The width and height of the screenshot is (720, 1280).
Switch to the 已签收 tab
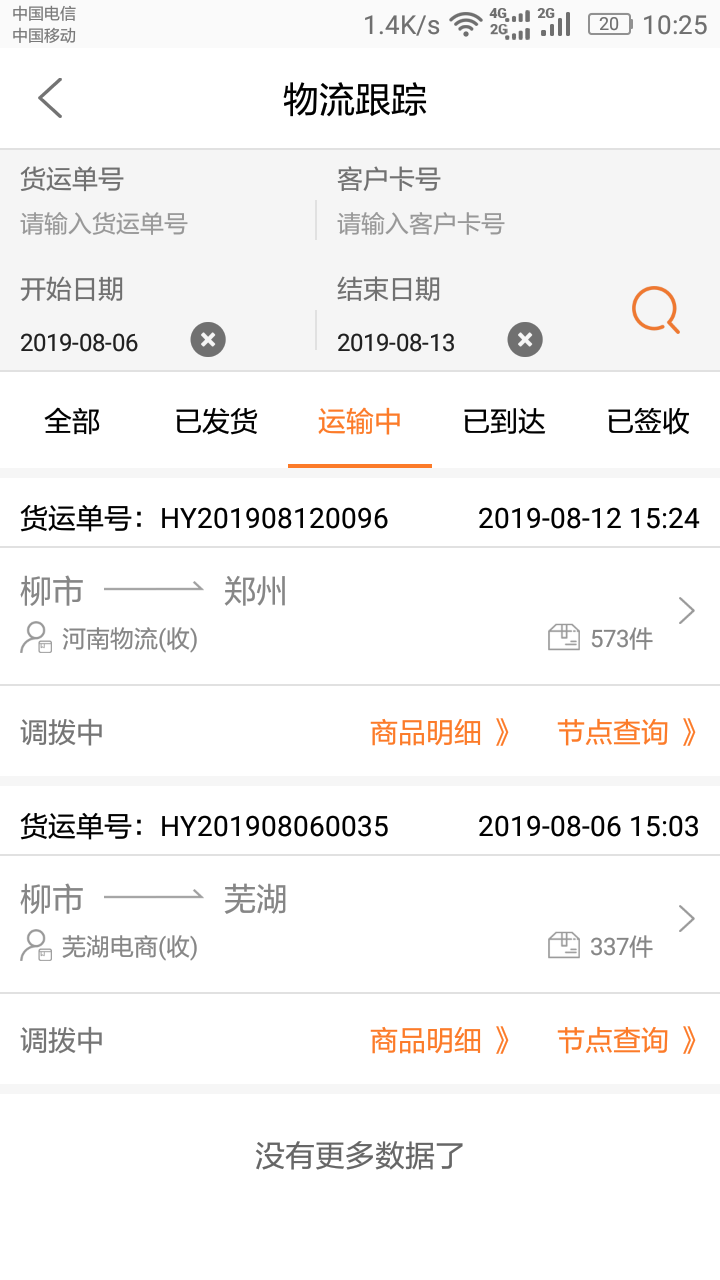click(x=648, y=421)
